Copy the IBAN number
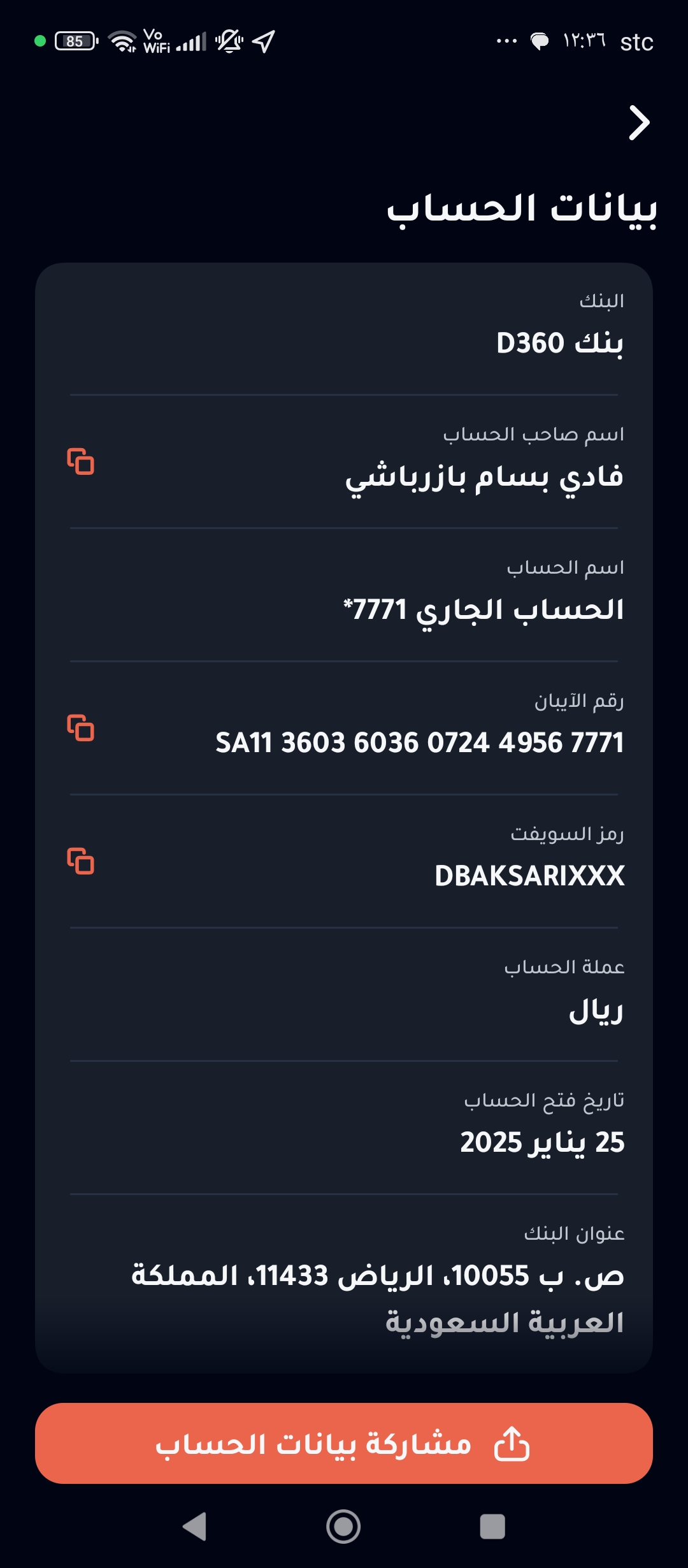The width and height of the screenshot is (688, 1568). [81, 728]
